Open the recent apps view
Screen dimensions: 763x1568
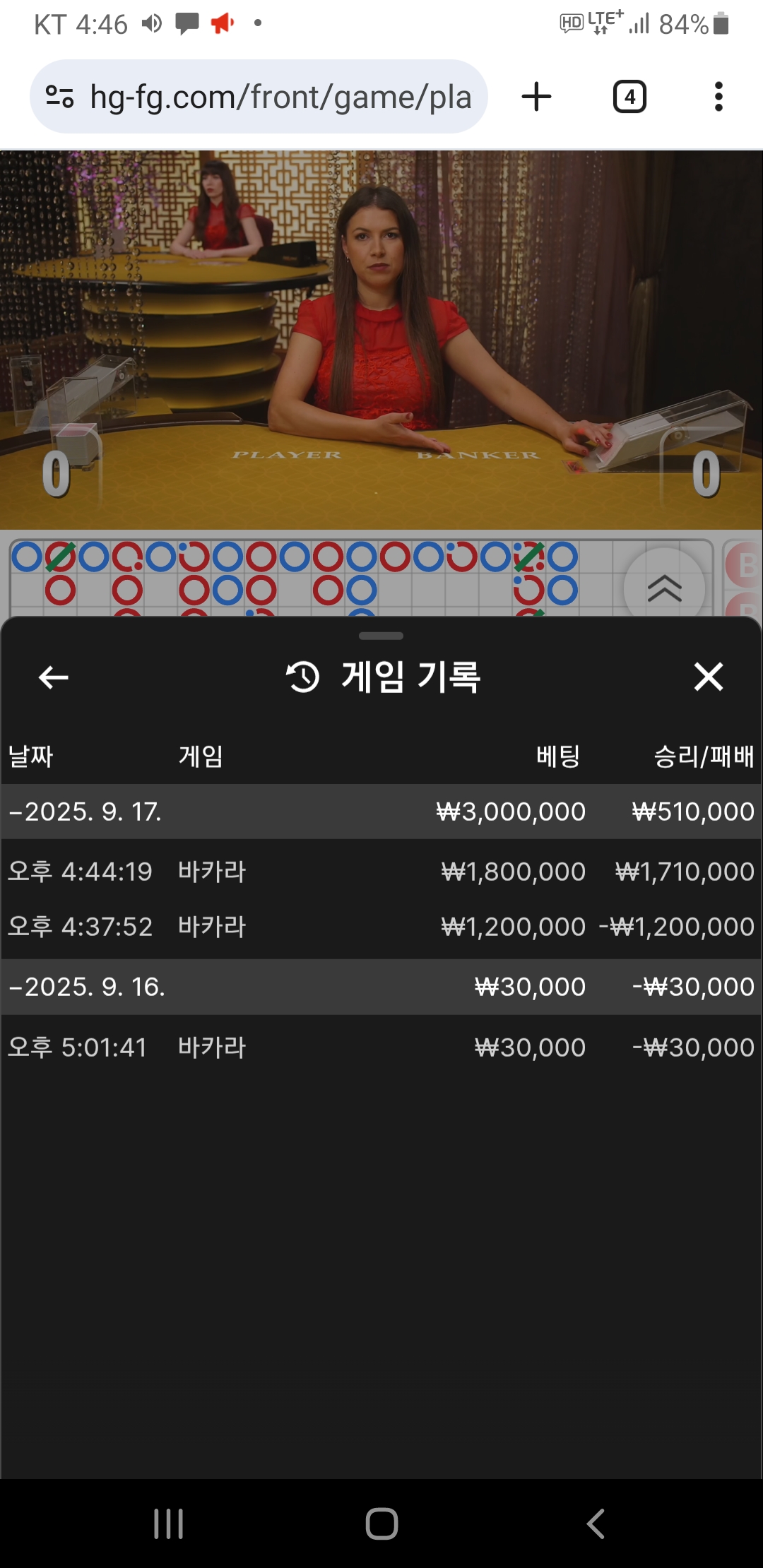168,1524
